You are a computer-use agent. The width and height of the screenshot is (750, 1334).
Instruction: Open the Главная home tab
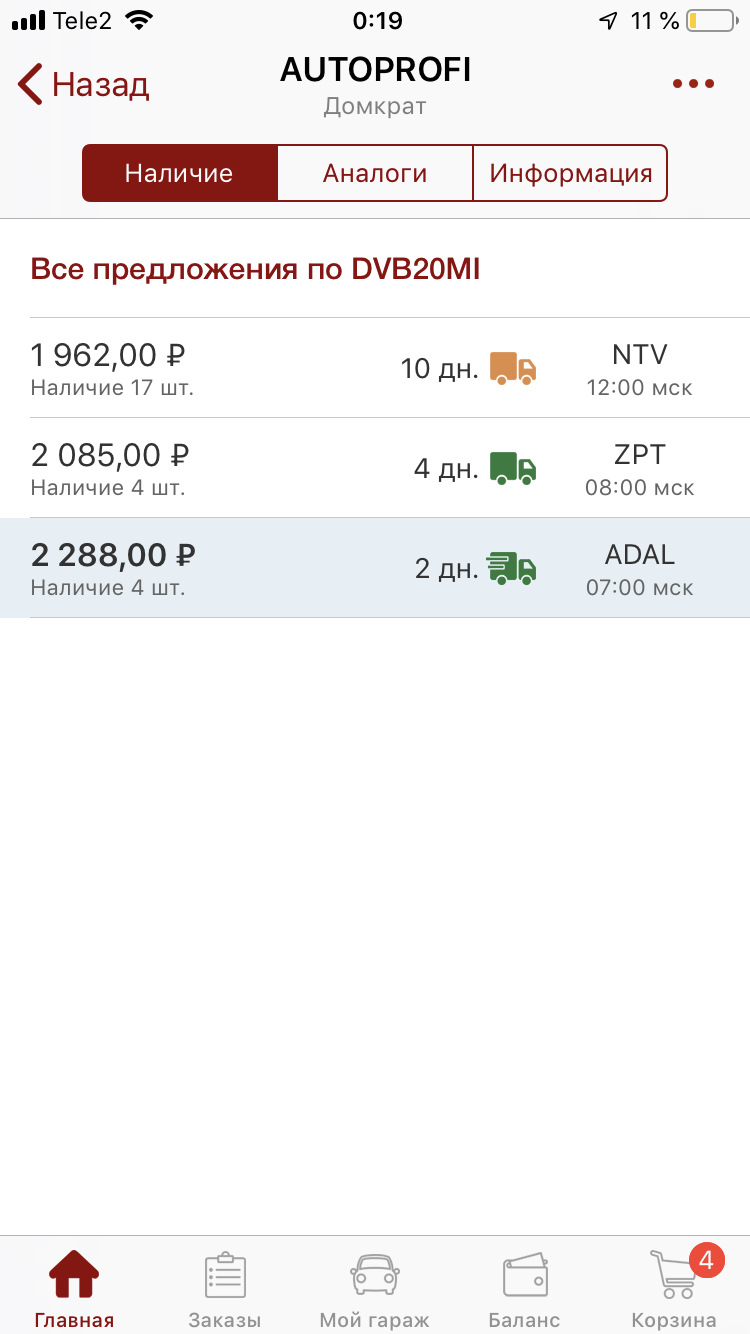click(x=75, y=1289)
